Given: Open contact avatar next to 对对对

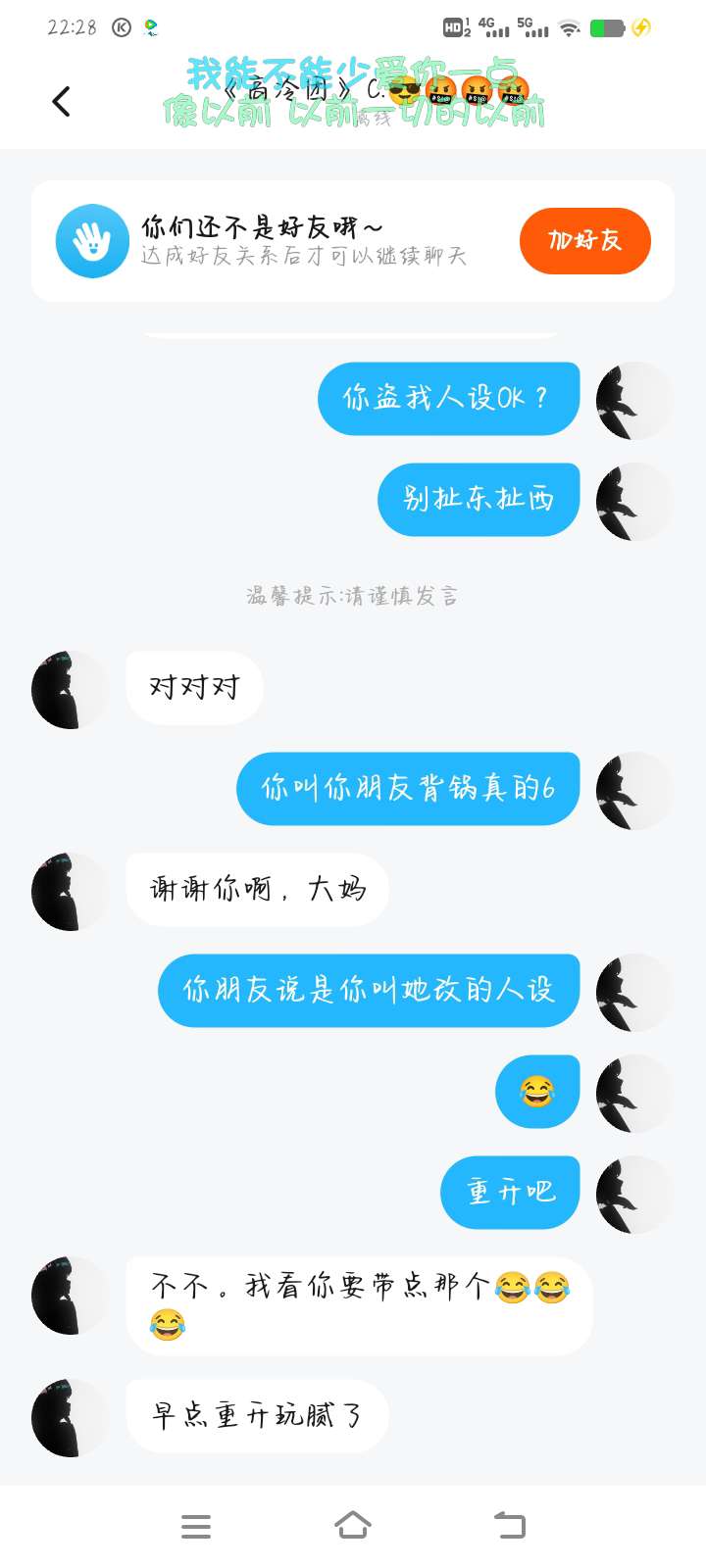Looking at the screenshot, I should [71, 689].
